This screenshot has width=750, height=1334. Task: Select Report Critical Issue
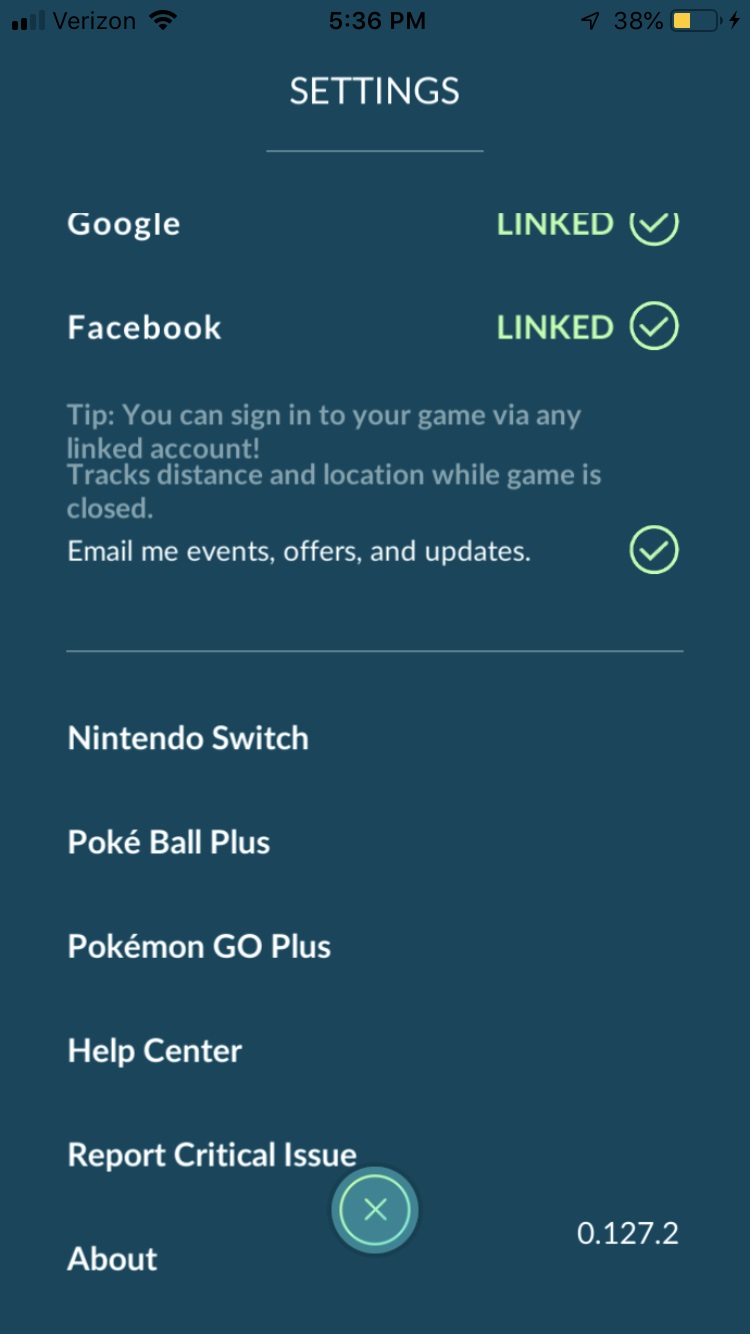[212, 1155]
